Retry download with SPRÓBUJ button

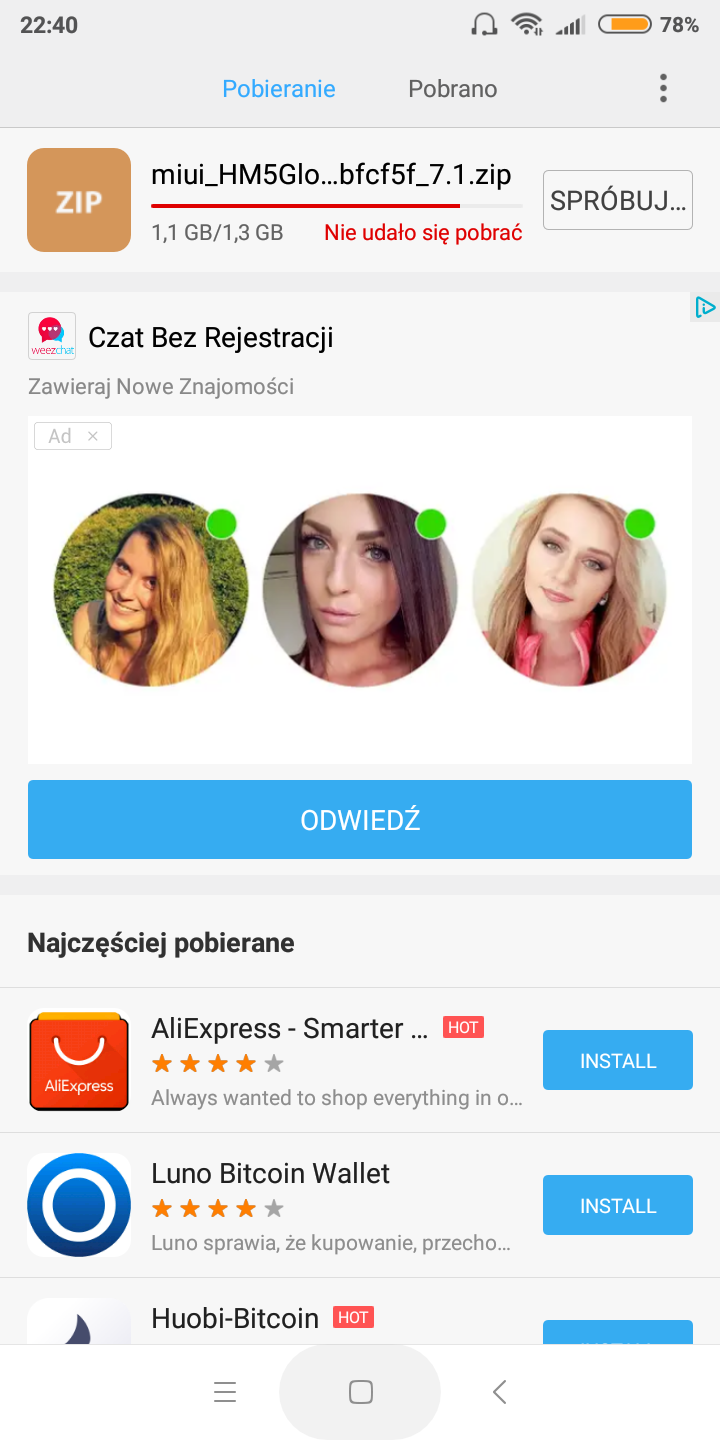coord(617,200)
